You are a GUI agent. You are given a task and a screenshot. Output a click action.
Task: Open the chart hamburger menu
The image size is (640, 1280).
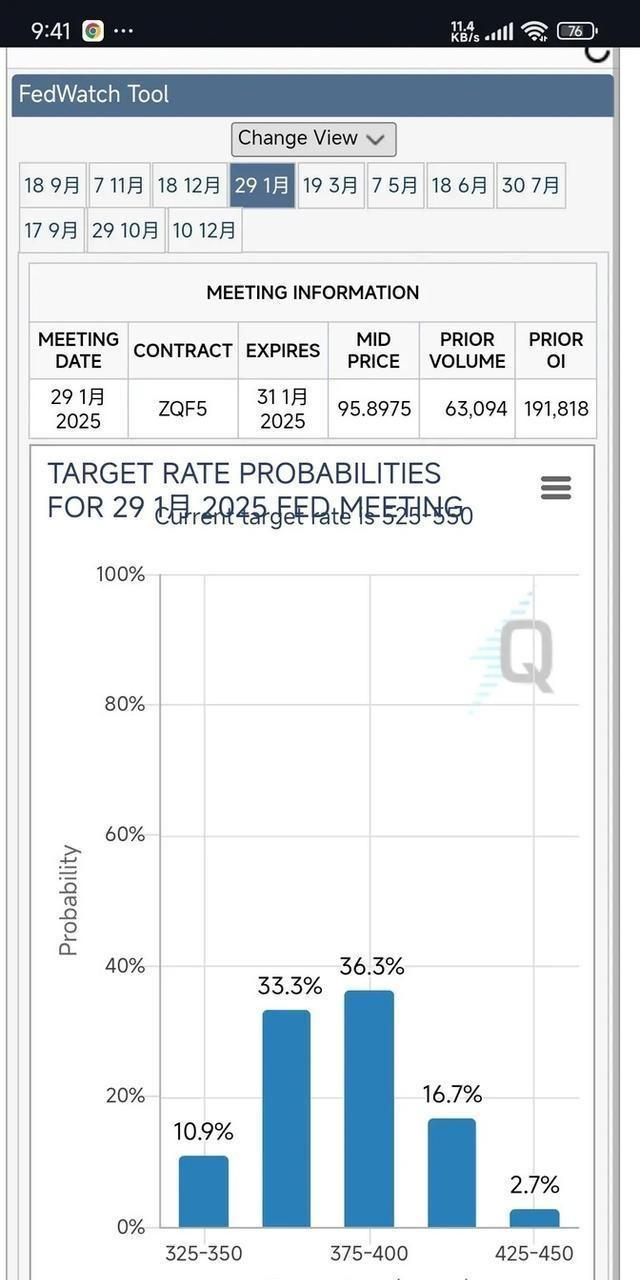(x=556, y=487)
